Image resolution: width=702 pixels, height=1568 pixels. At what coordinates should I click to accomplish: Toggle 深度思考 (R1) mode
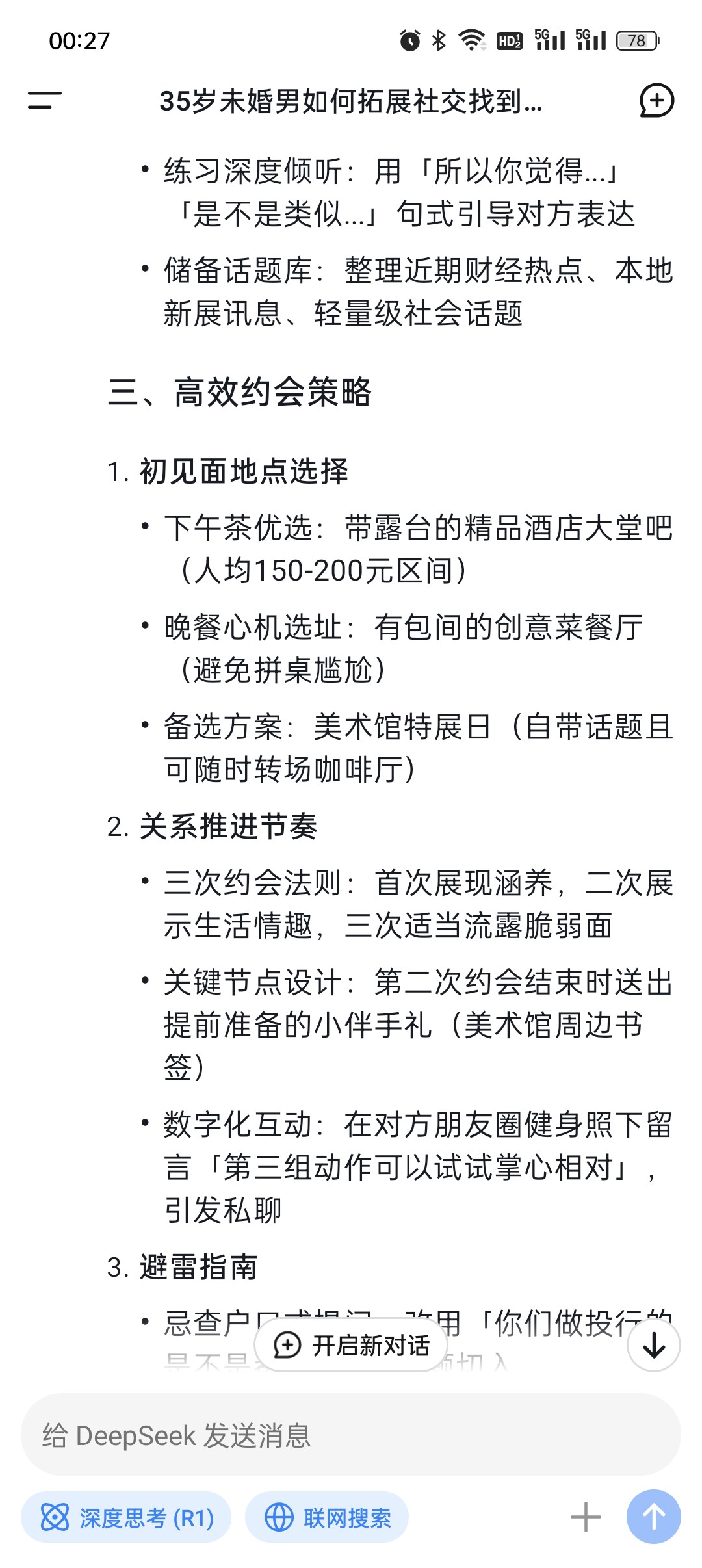click(126, 1518)
